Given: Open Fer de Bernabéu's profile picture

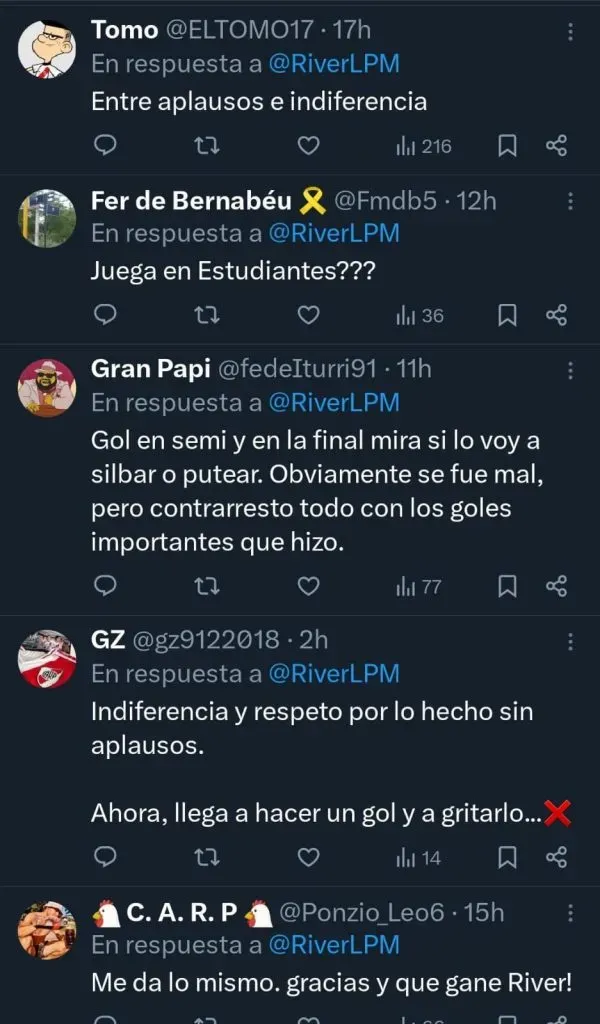Looking at the screenshot, I should click(x=47, y=217).
